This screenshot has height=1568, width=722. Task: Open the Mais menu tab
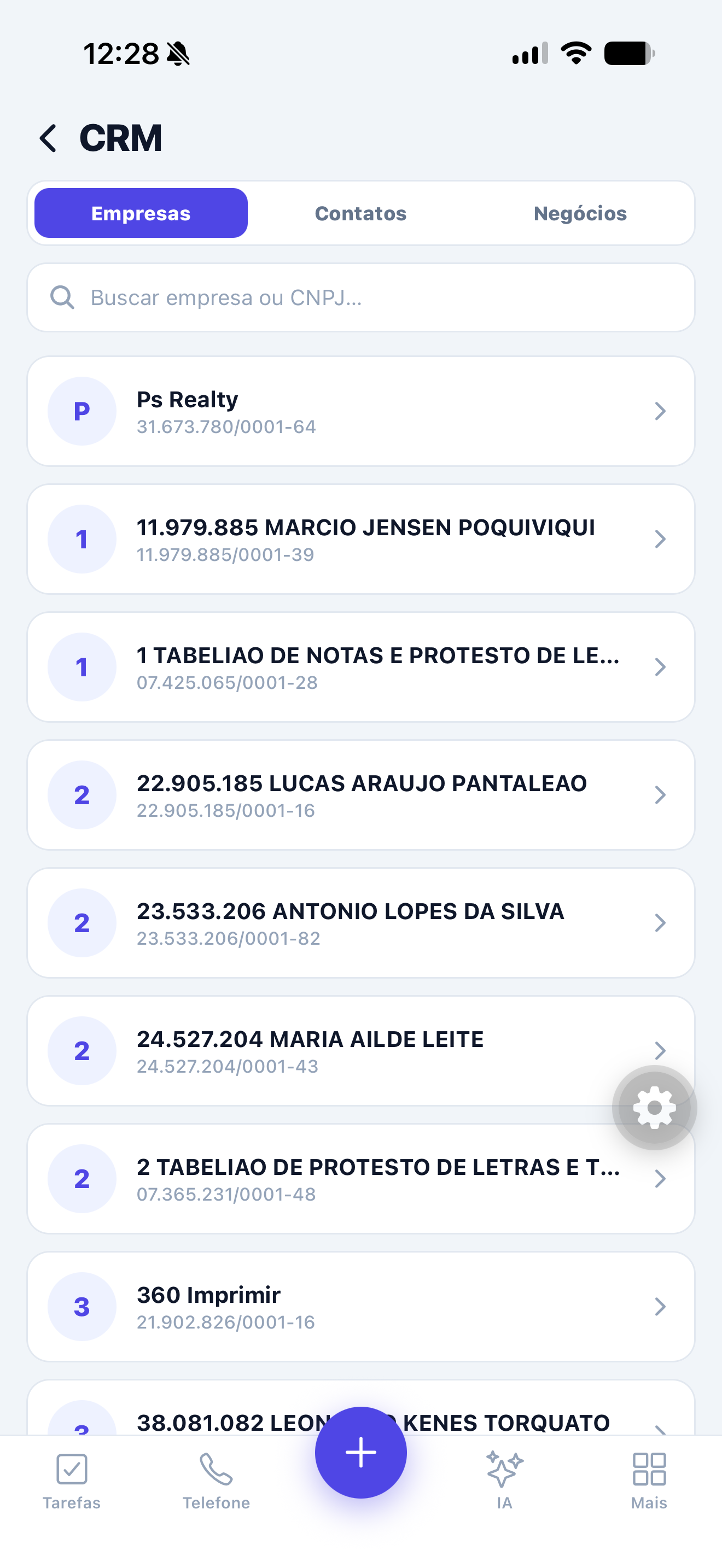point(649,1482)
